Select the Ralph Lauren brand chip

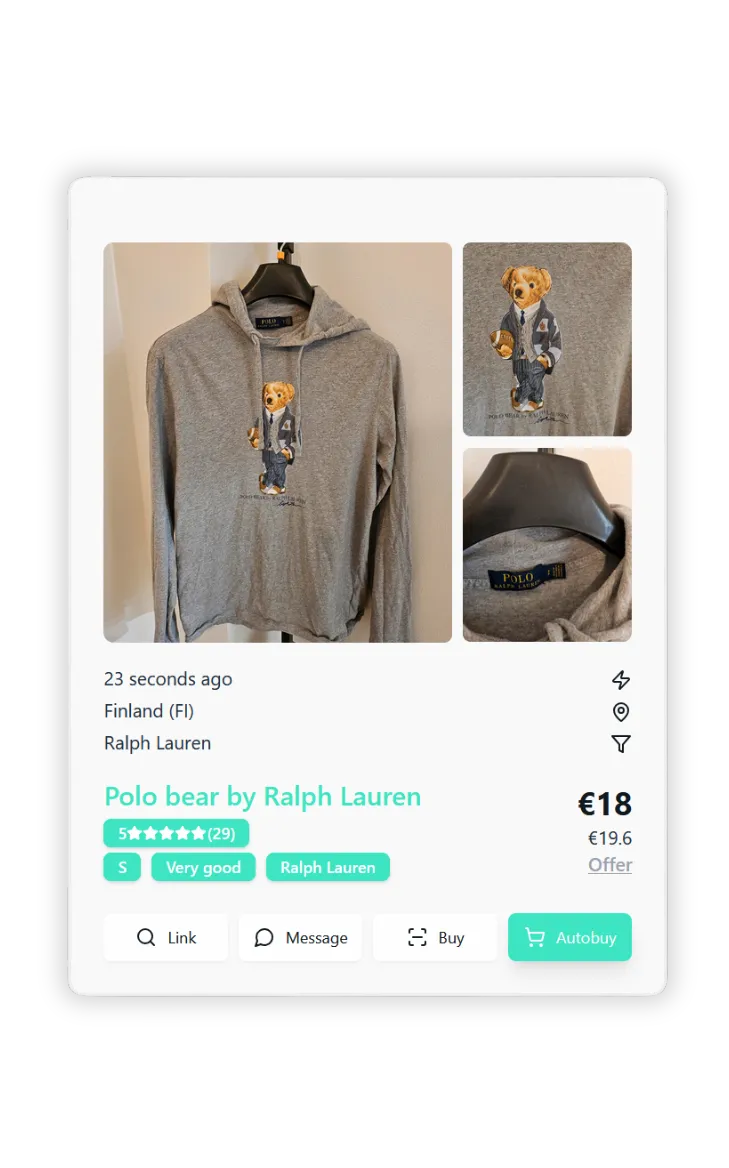(328, 867)
